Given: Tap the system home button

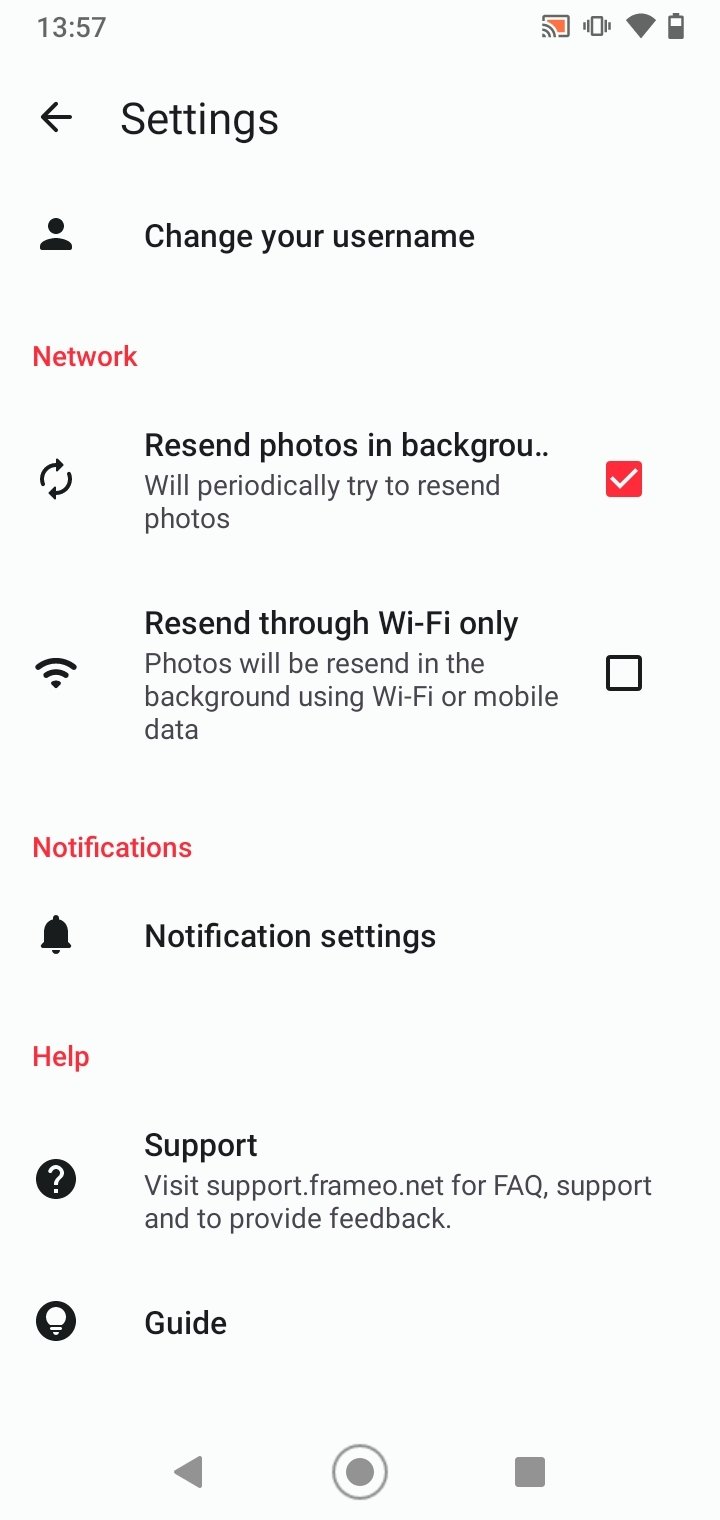Looking at the screenshot, I should tap(359, 1471).
